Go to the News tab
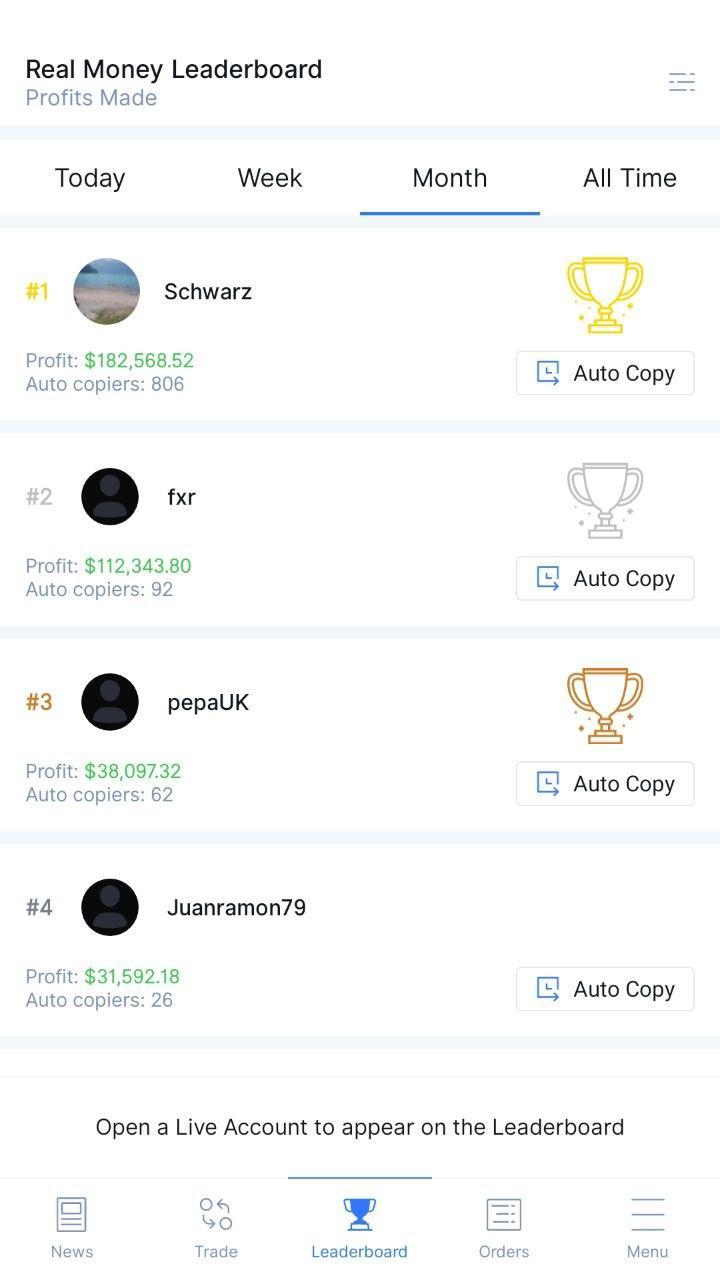Image resolution: width=720 pixels, height=1280 pixels. (x=72, y=1229)
